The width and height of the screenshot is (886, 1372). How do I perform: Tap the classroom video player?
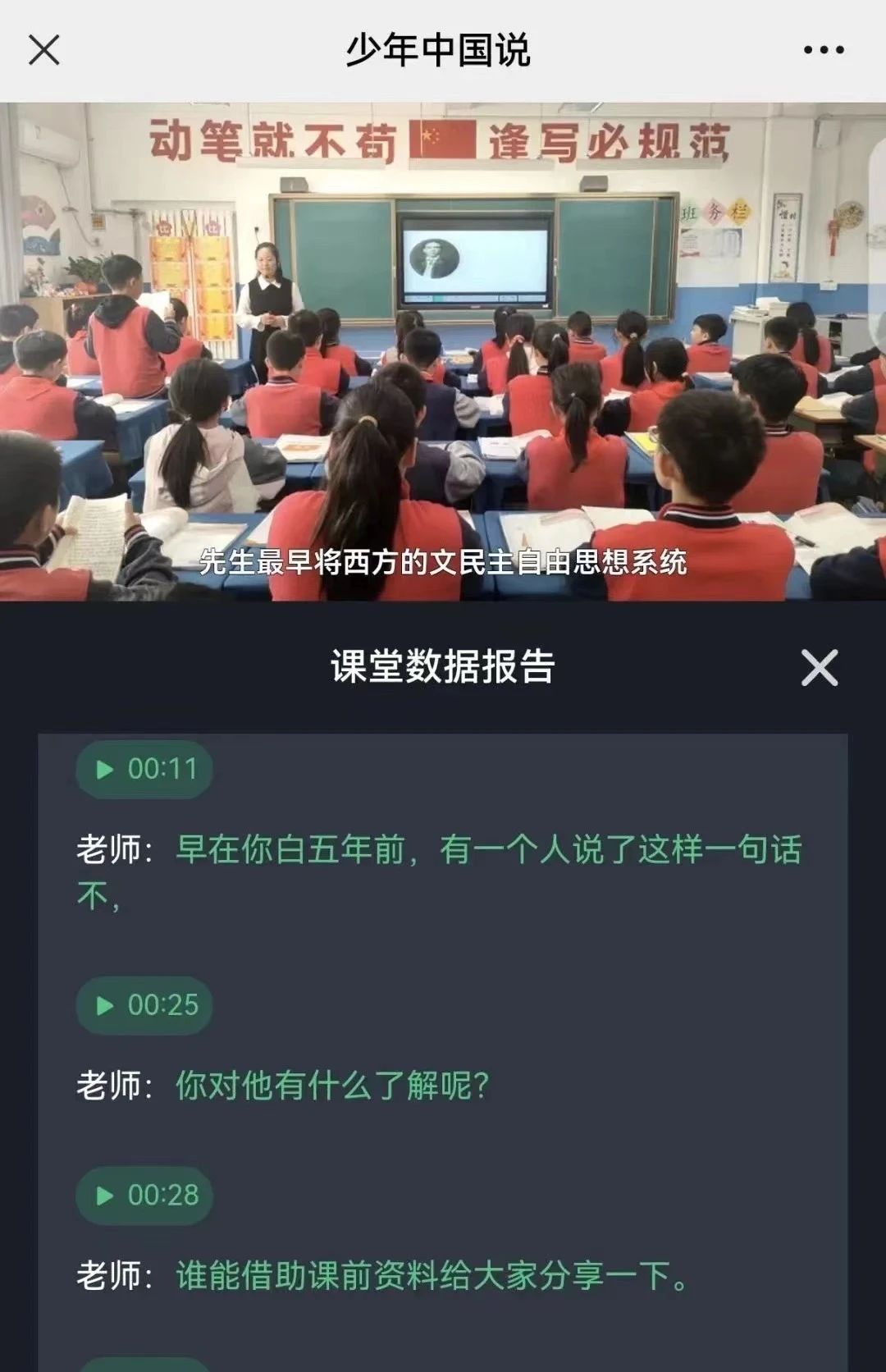pos(443,351)
